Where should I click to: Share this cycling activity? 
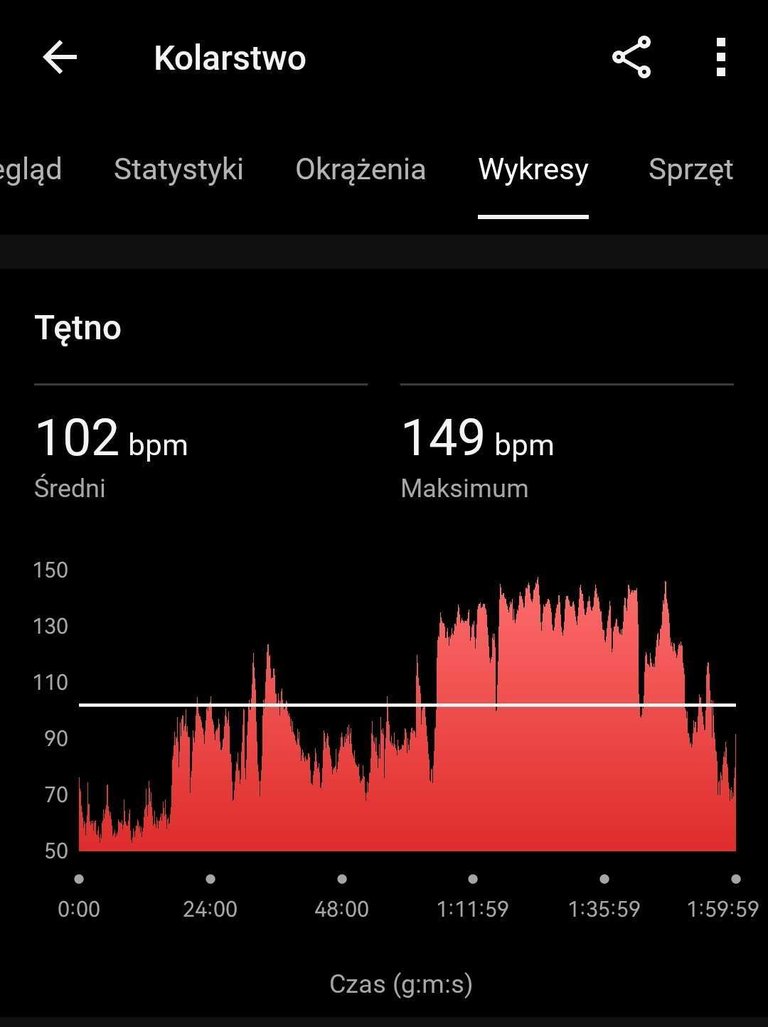pos(631,58)
